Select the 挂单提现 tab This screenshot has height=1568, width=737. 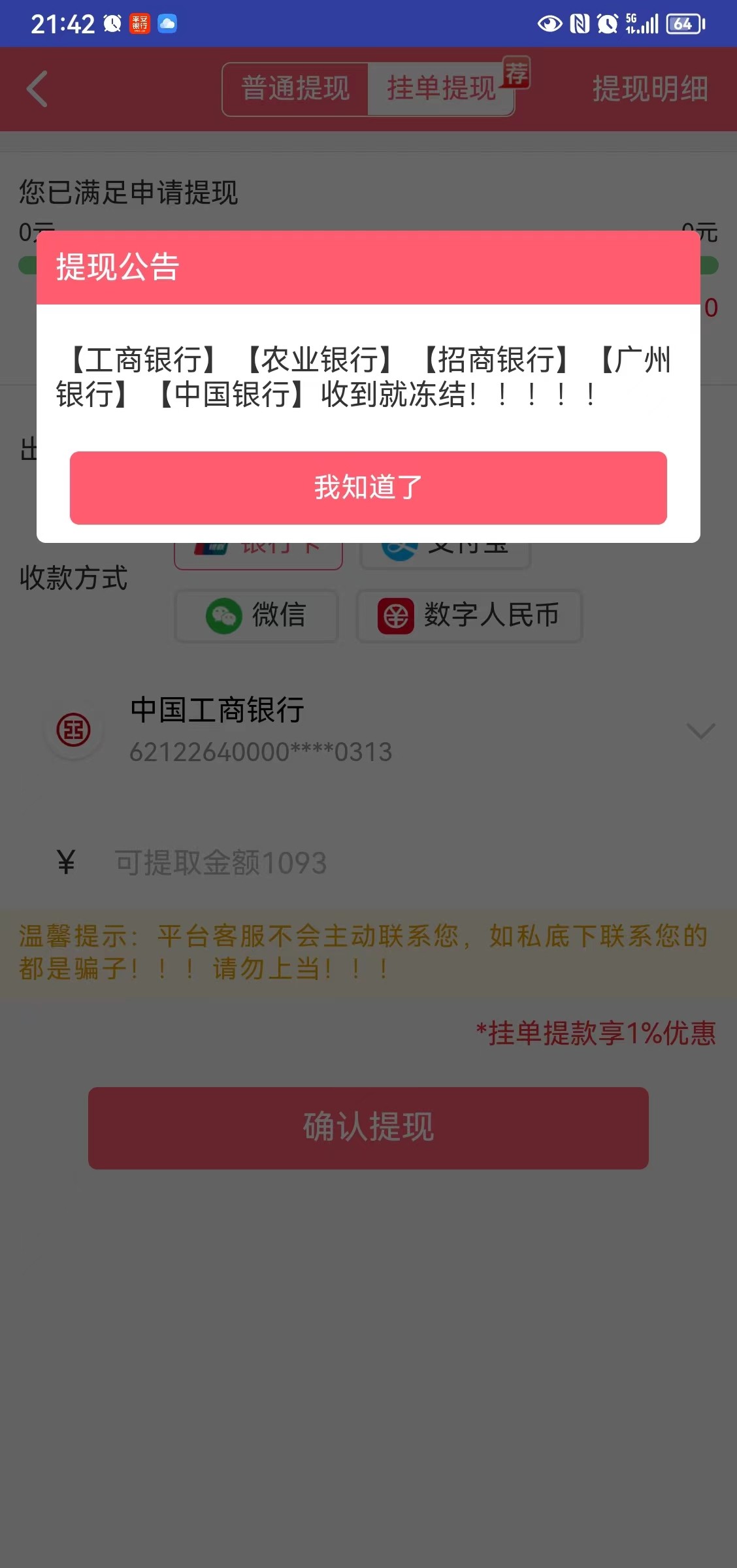[x=441, y=89]
